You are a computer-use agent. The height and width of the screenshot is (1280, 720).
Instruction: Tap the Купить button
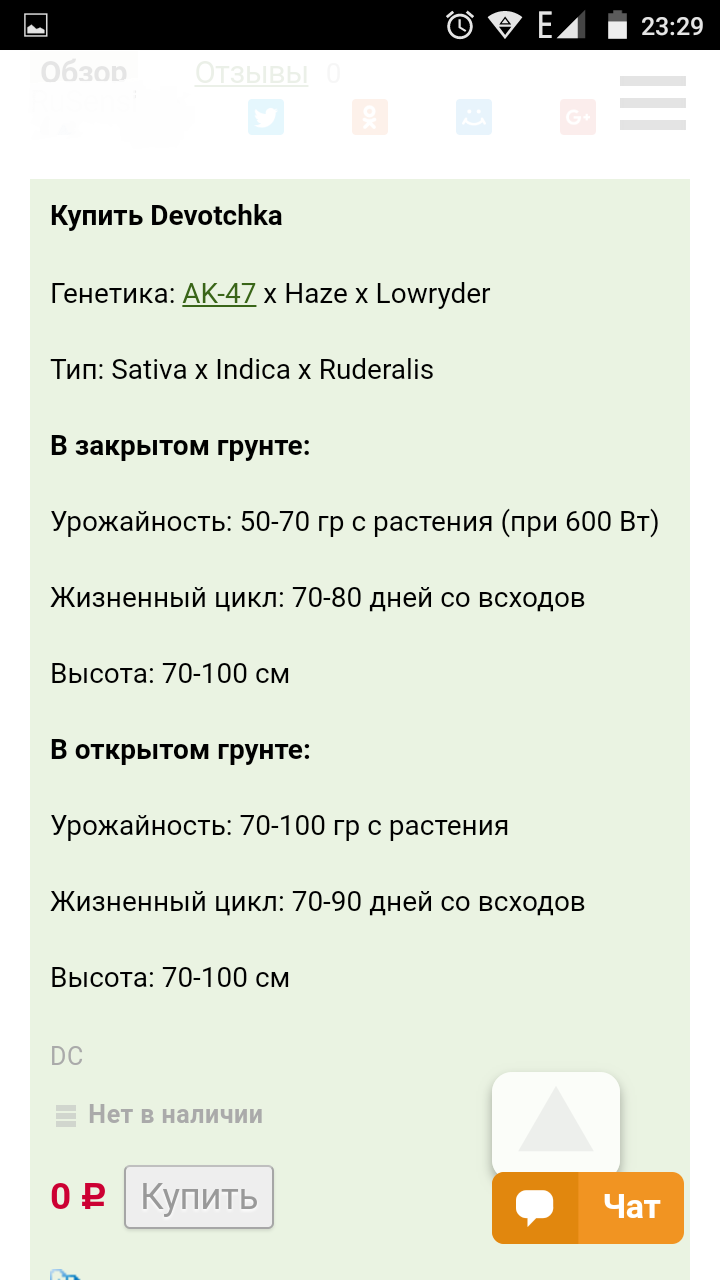pyautogui.click(x=199, y=1197)
